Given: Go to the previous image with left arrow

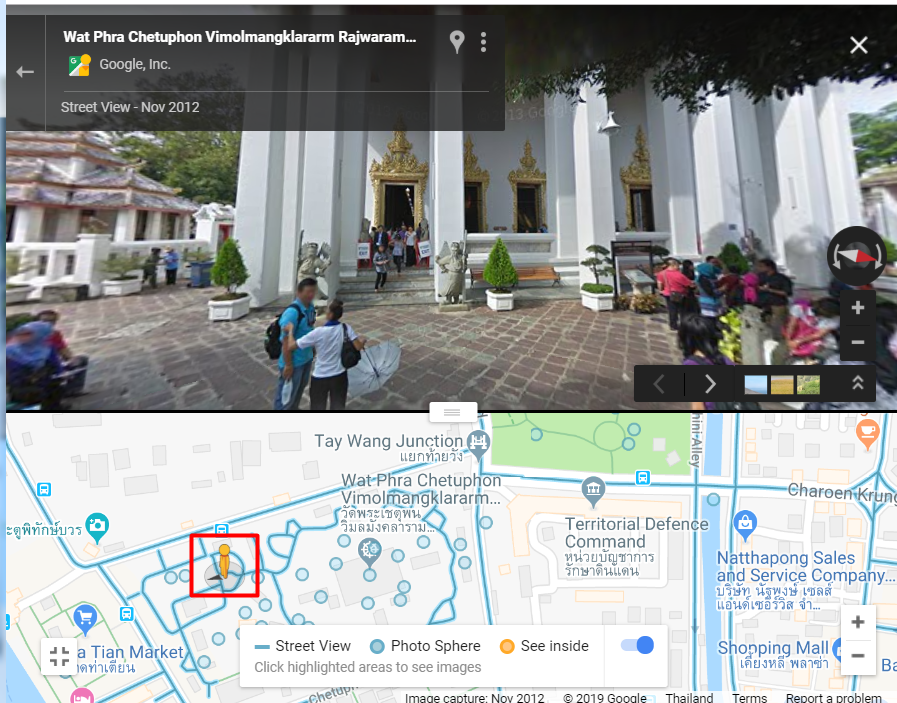Looking at the screenshot, I should (659, 384).
